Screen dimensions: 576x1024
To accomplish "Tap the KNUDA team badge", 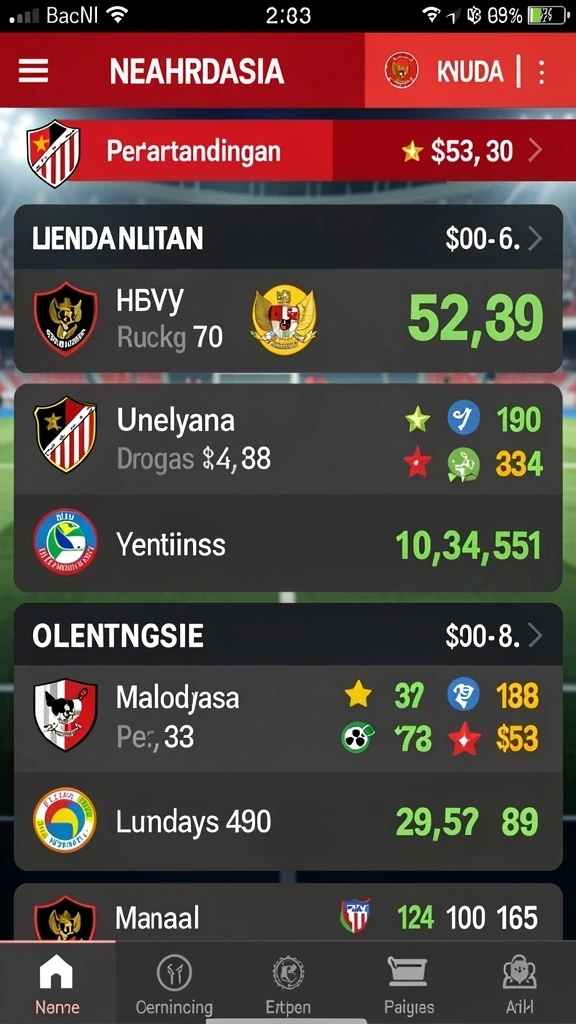I will coord(401,71).
